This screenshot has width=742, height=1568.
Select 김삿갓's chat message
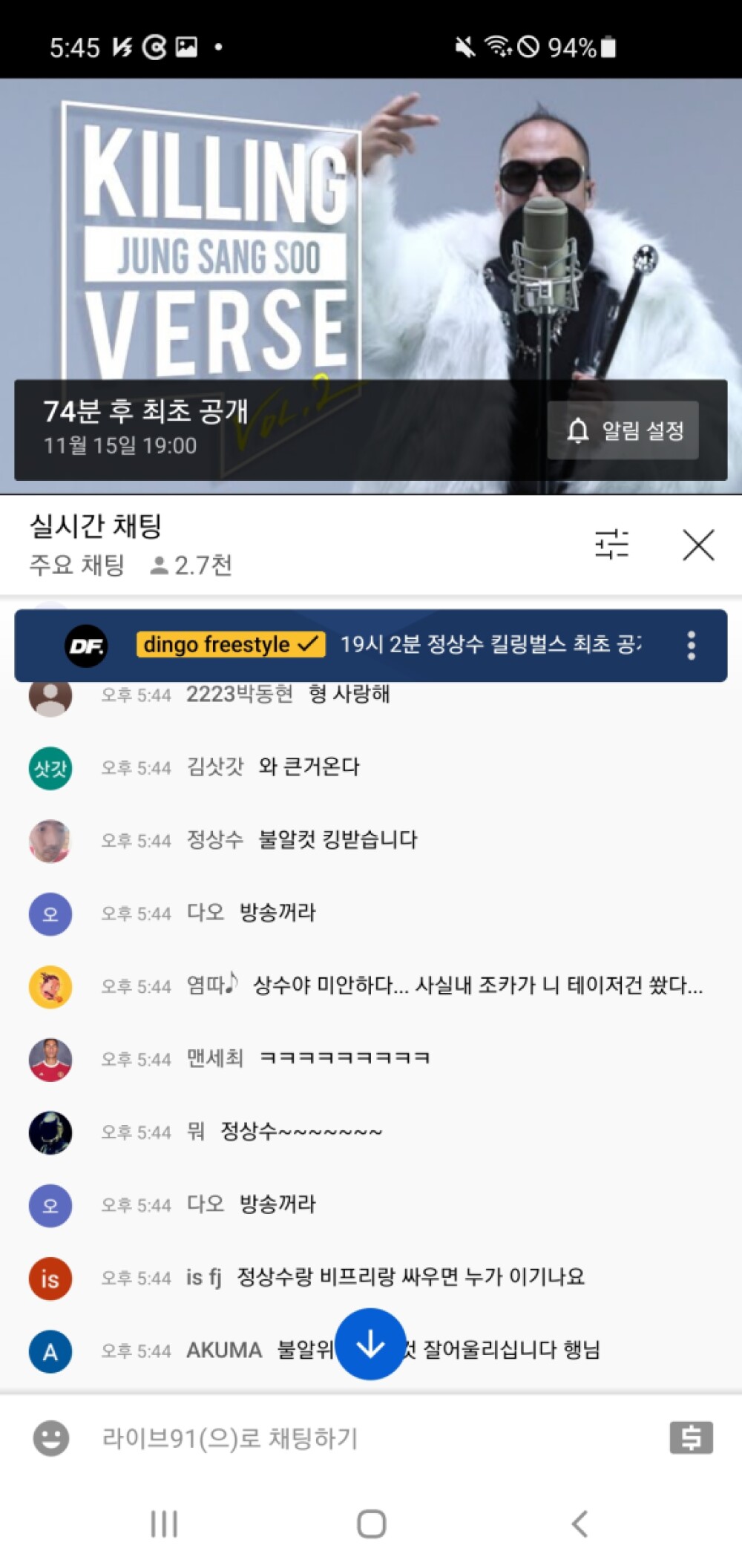point(308,767)
